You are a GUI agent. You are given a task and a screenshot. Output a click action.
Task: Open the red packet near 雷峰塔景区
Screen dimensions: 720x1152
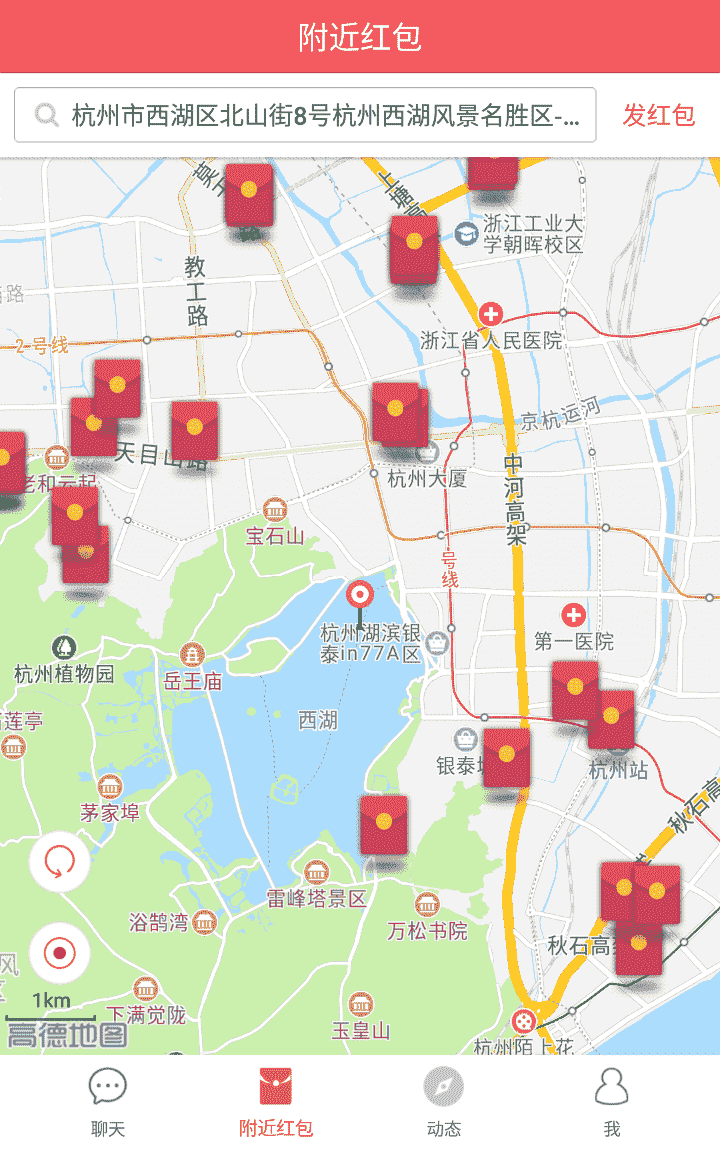click(x=384, y=824)
